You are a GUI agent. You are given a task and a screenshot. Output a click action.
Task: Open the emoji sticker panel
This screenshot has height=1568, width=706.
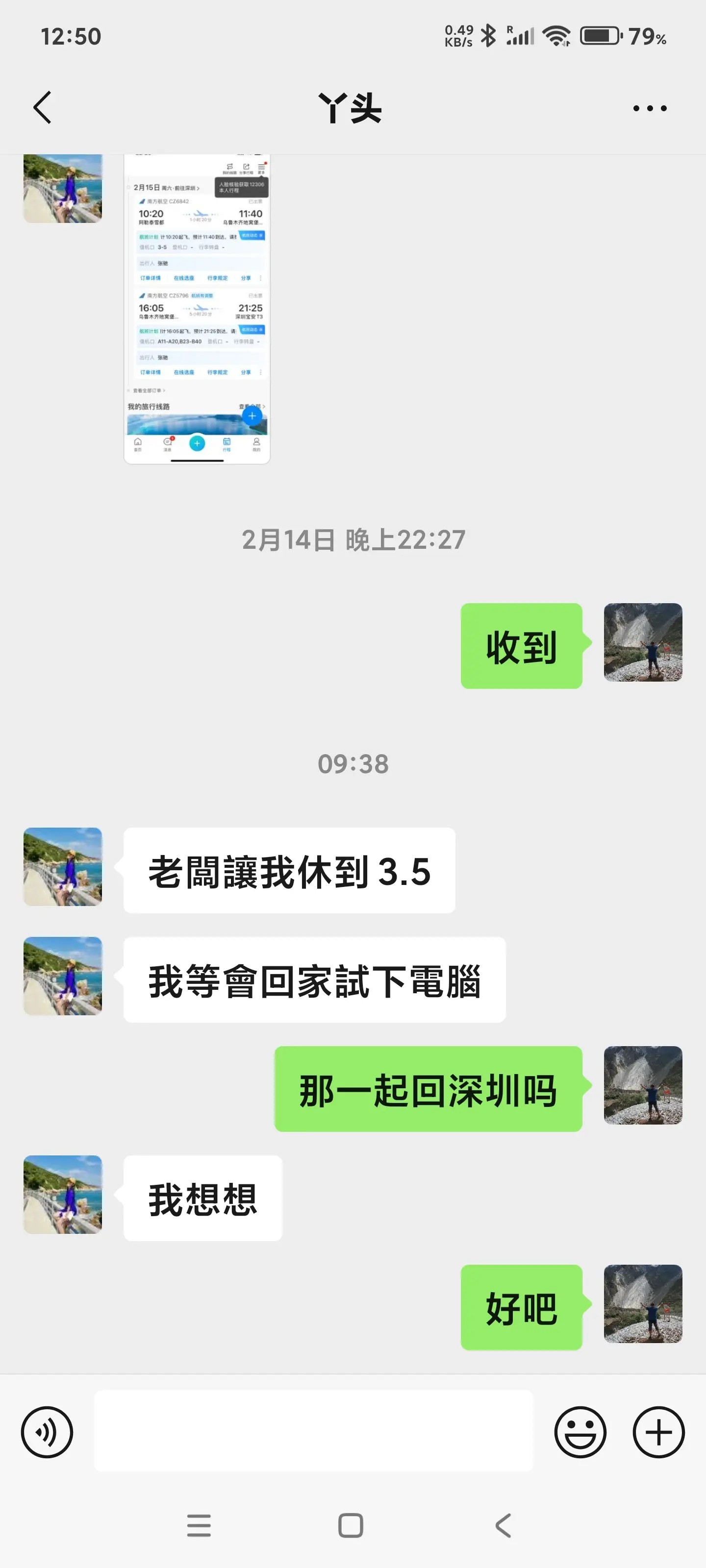coord(580,1432)
